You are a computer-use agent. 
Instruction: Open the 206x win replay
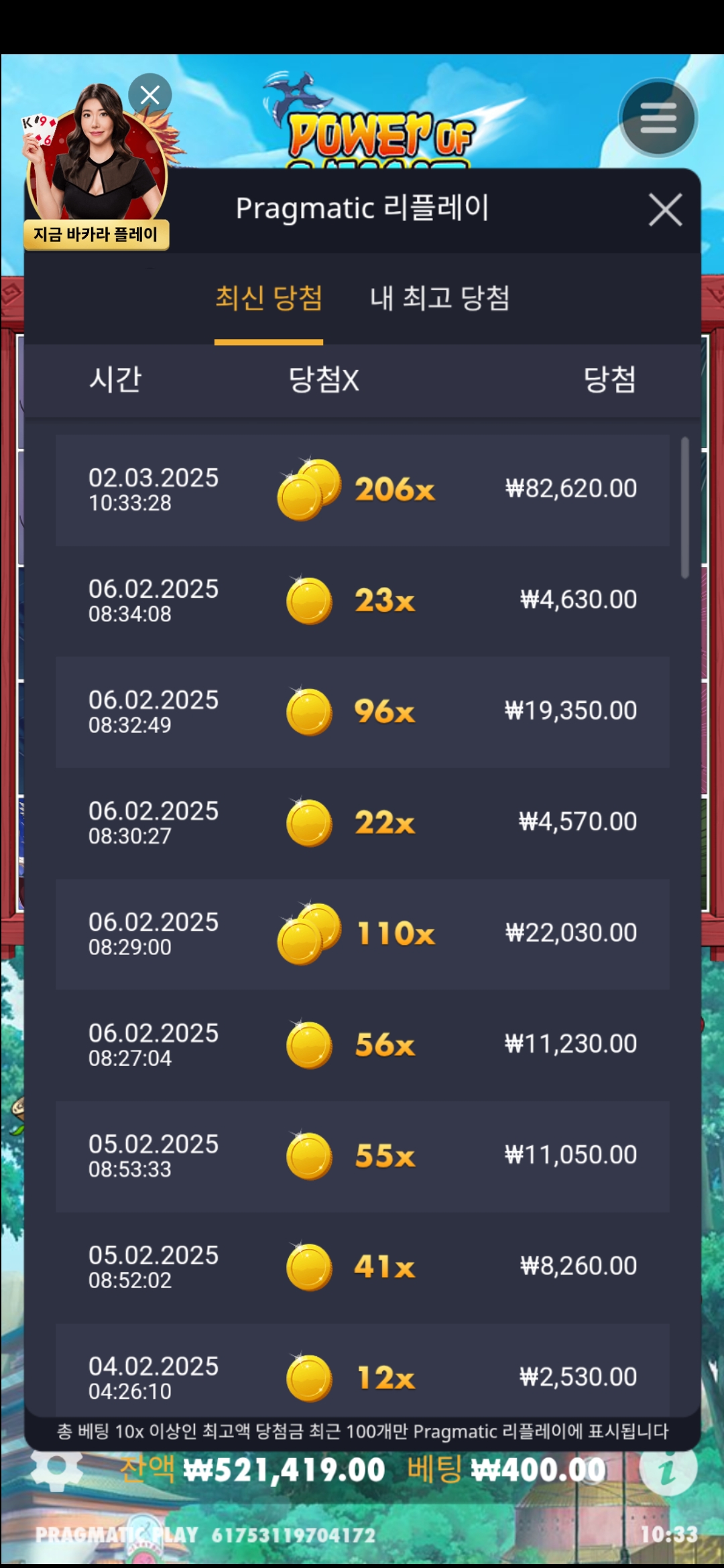point(362,490)
